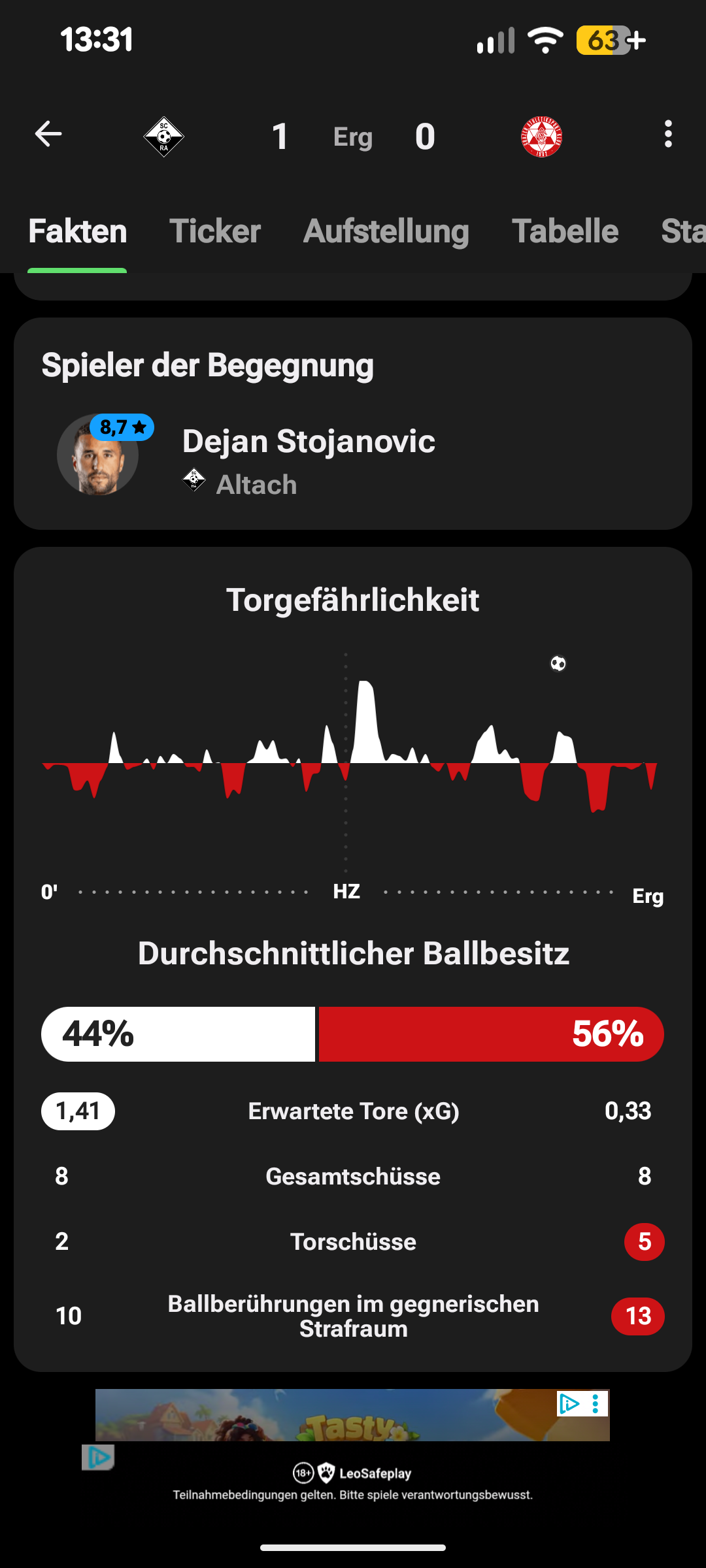Open ad options on the Tasty banner

coord(596,1403)
